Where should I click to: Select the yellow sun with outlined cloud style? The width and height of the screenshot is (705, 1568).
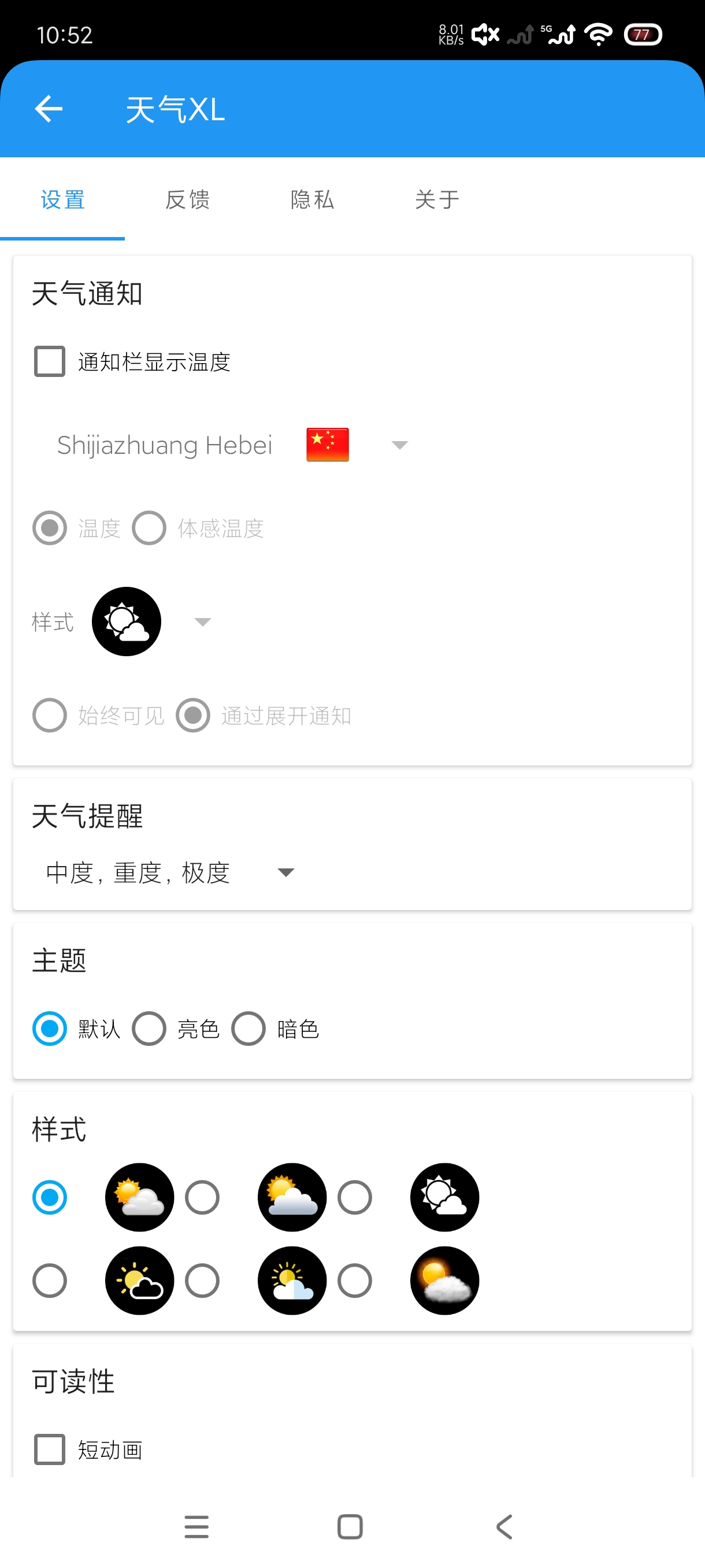pyautogui.click(x=139, y=1281)
